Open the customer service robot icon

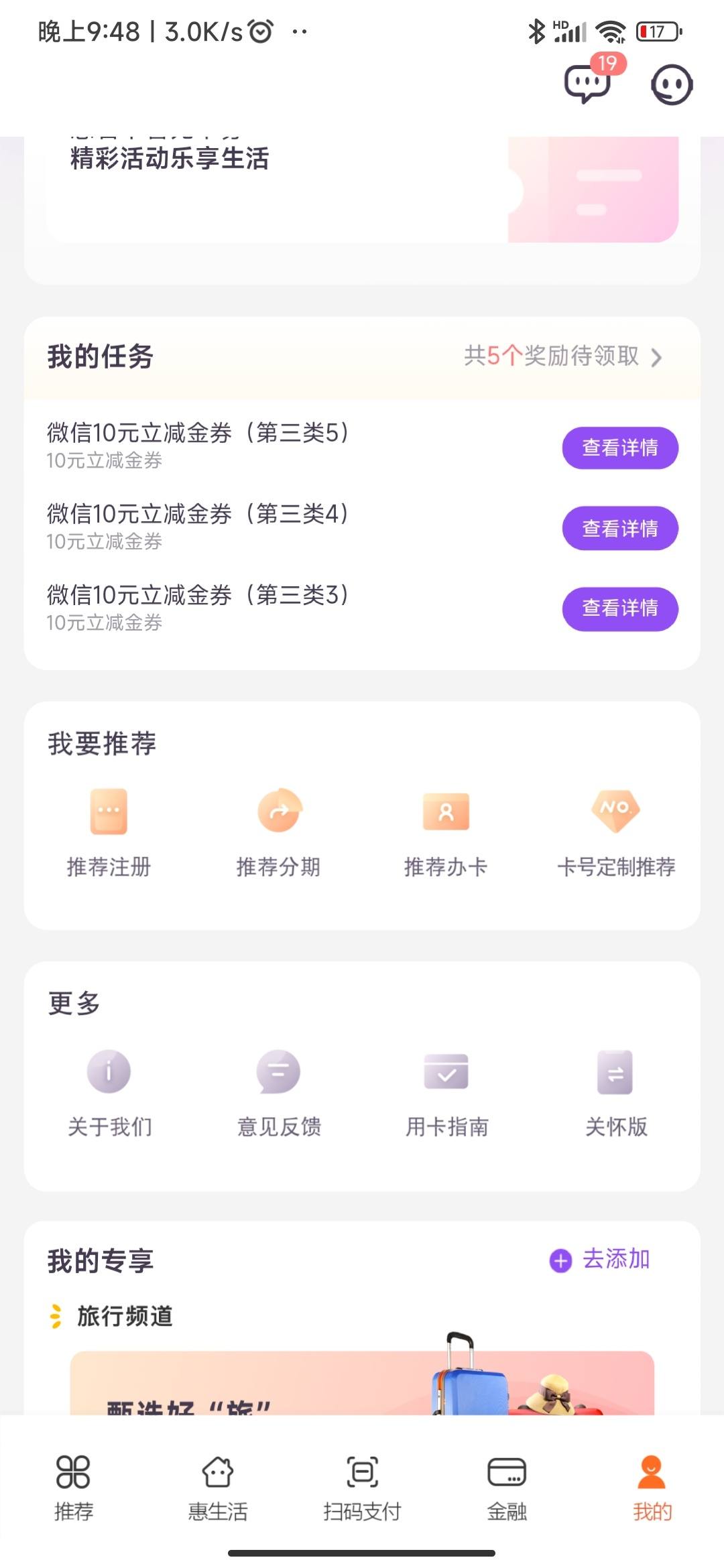click(x=672, y=84)
